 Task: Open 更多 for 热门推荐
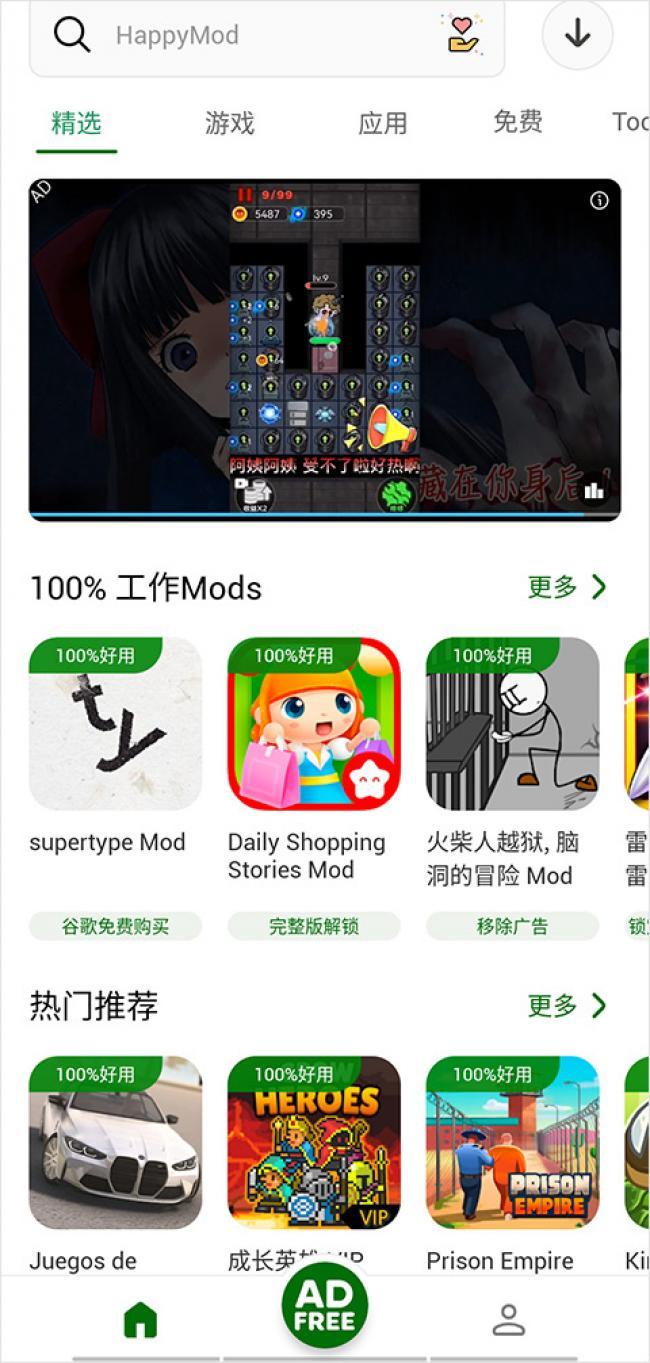coord(567,1005)
